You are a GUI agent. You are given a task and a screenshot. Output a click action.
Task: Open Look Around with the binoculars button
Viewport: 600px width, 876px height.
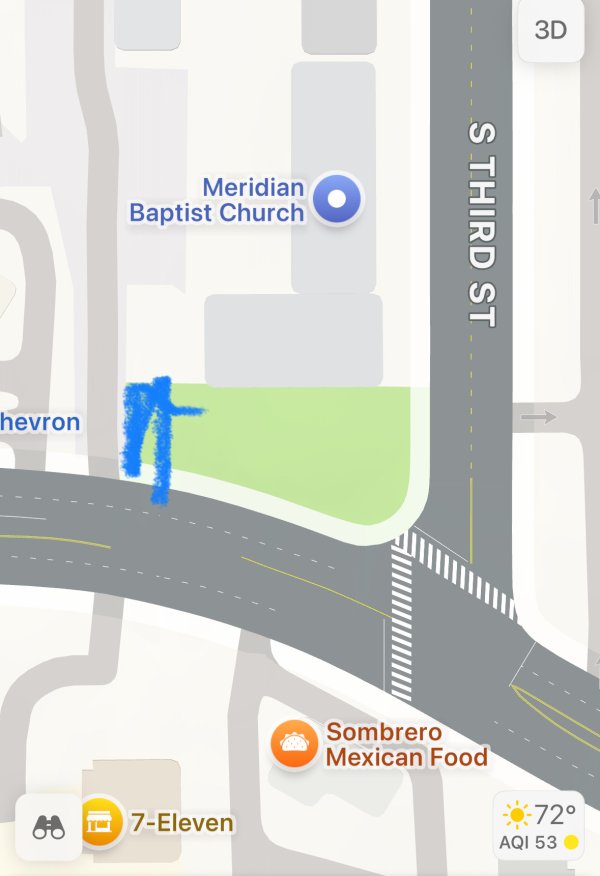tap(48, 826)
